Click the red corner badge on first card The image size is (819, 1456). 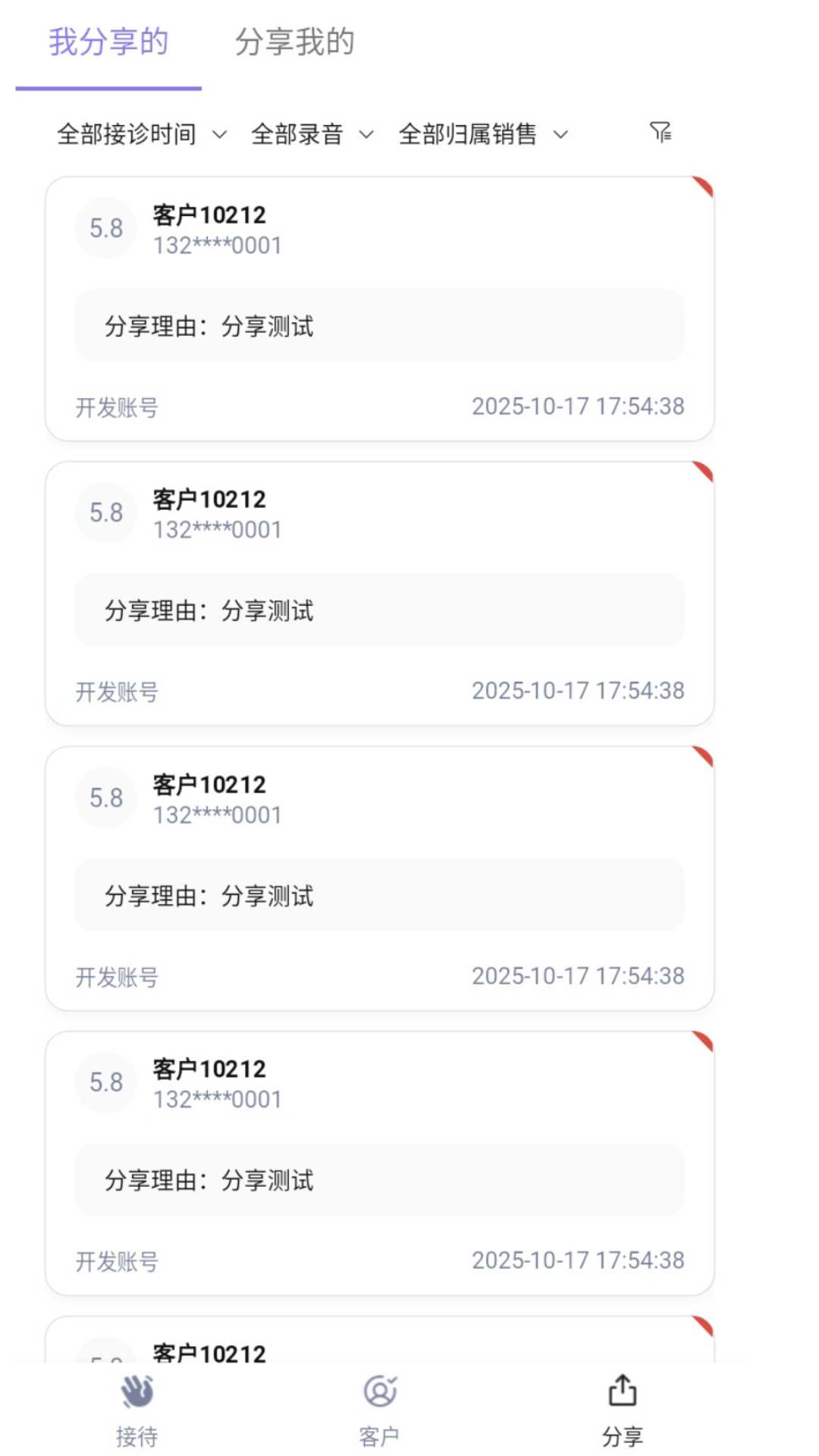(701, 186)
